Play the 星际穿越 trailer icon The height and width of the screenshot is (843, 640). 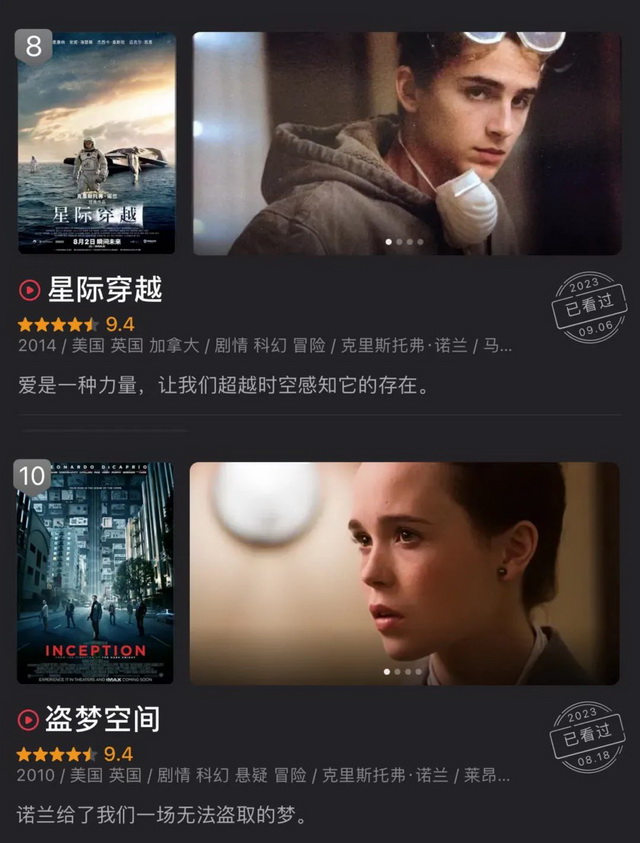tap(29, 291)
